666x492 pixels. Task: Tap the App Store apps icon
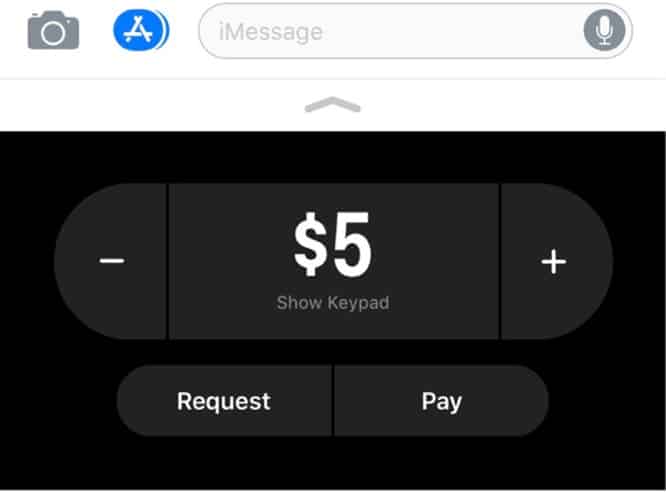tap(139, 31)
